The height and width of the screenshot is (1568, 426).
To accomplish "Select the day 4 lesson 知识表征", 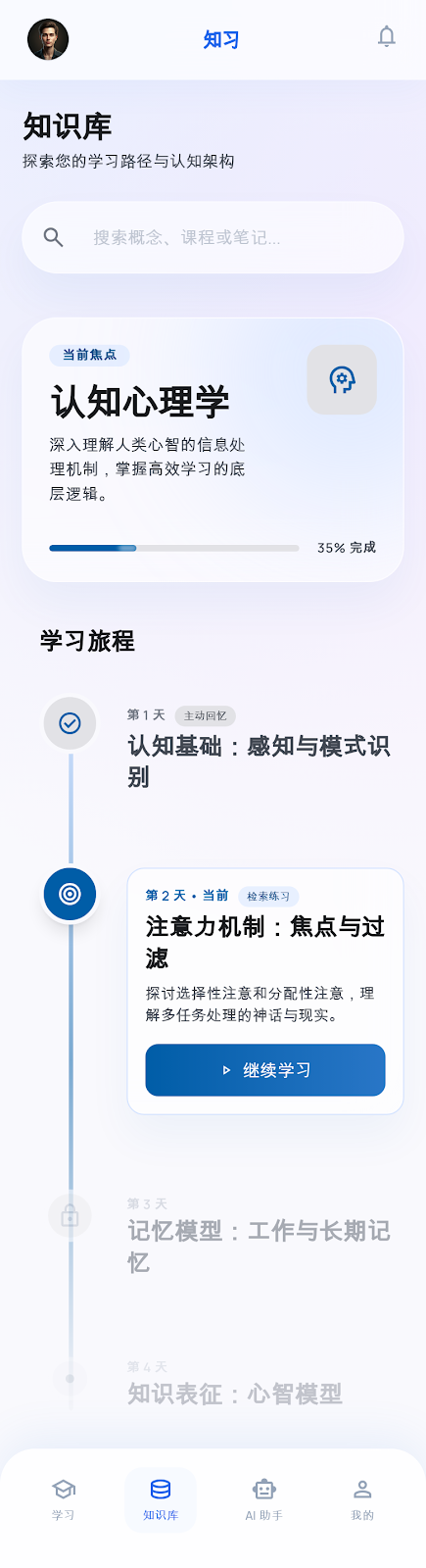I will (x=235, y=1384).
